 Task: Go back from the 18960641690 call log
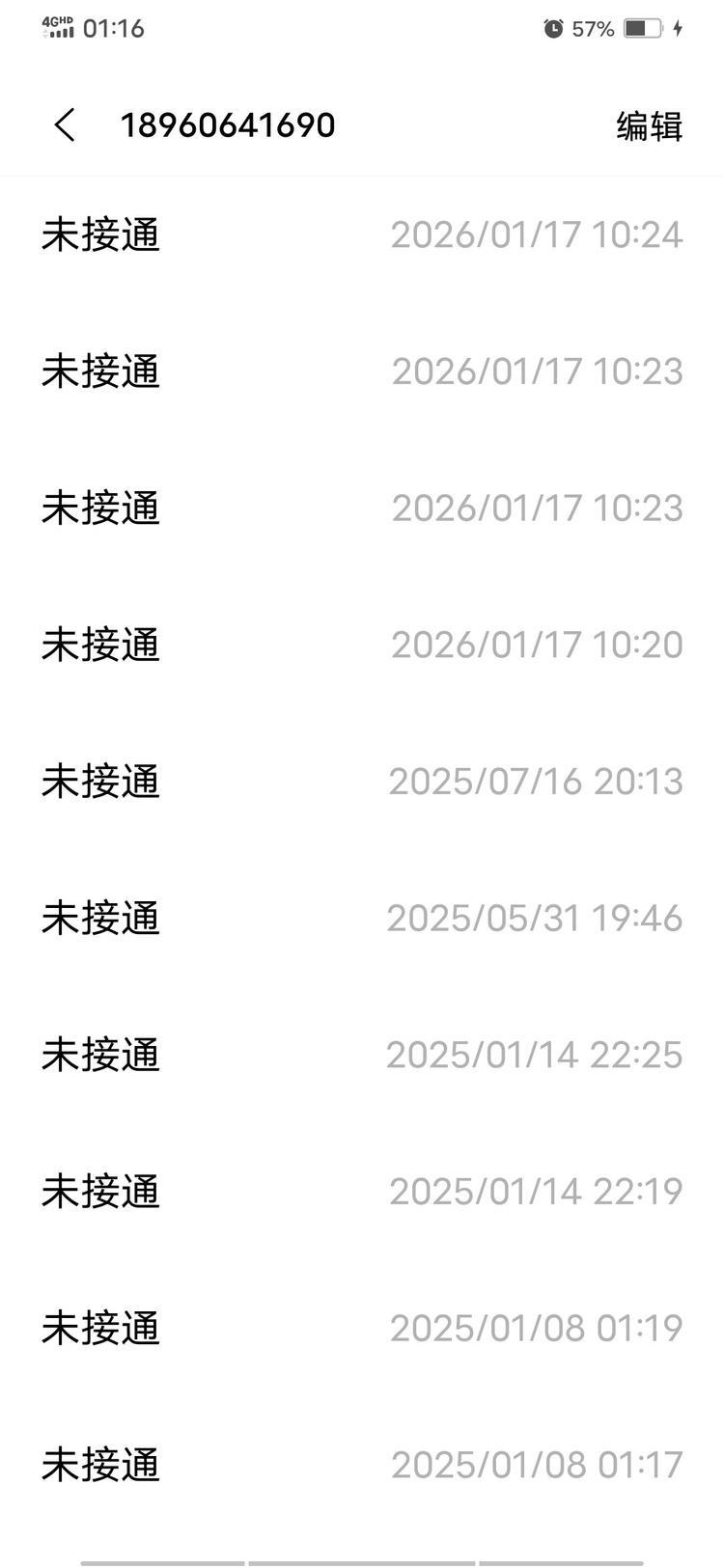(65, 125)
